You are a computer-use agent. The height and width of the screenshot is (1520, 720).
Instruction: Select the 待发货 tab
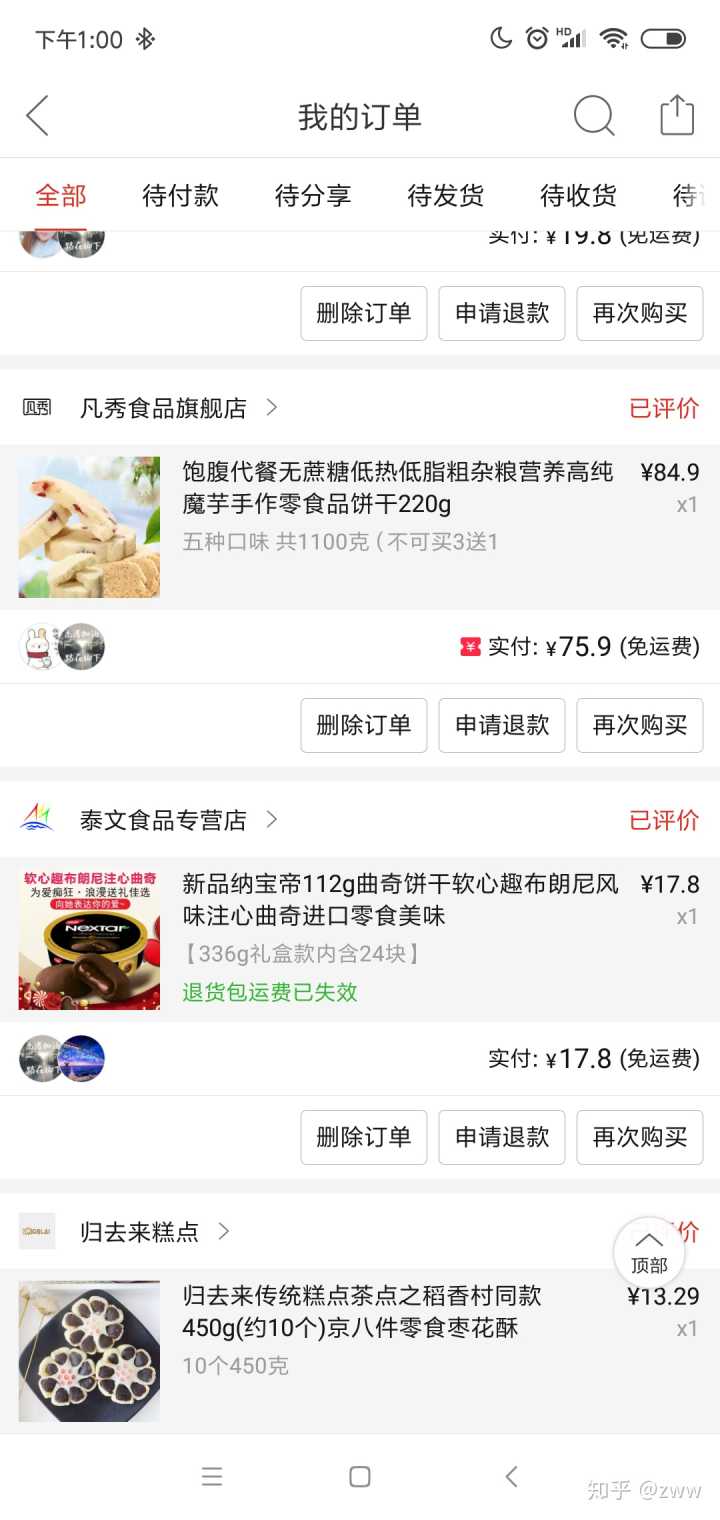(446, 195)
